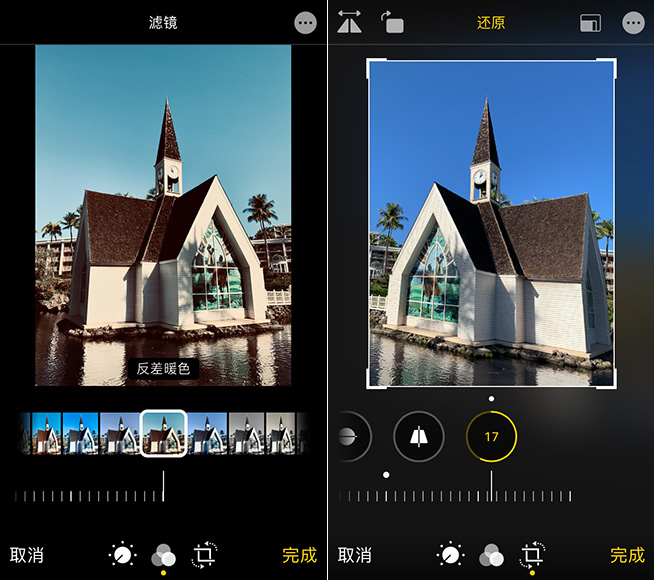This screenshot has width=654, height=580.
Task: Open the more options menu on the 滤镜 screen
Action: pos(306,22)
